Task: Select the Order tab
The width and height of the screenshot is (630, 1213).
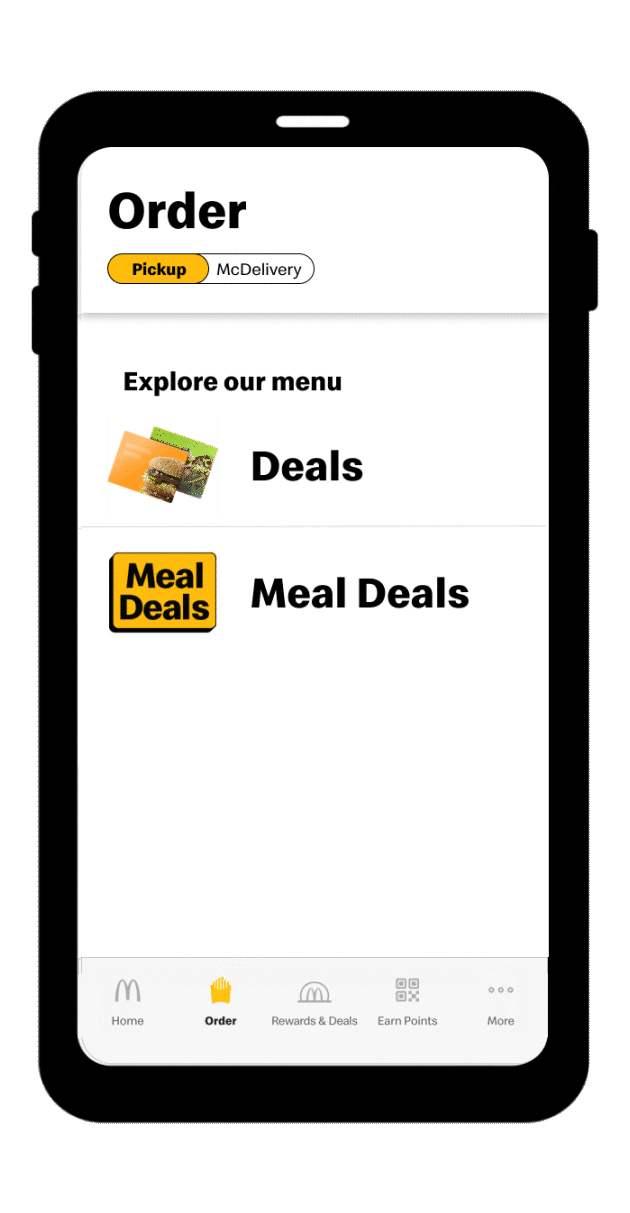Action: tap(221, 1003)
